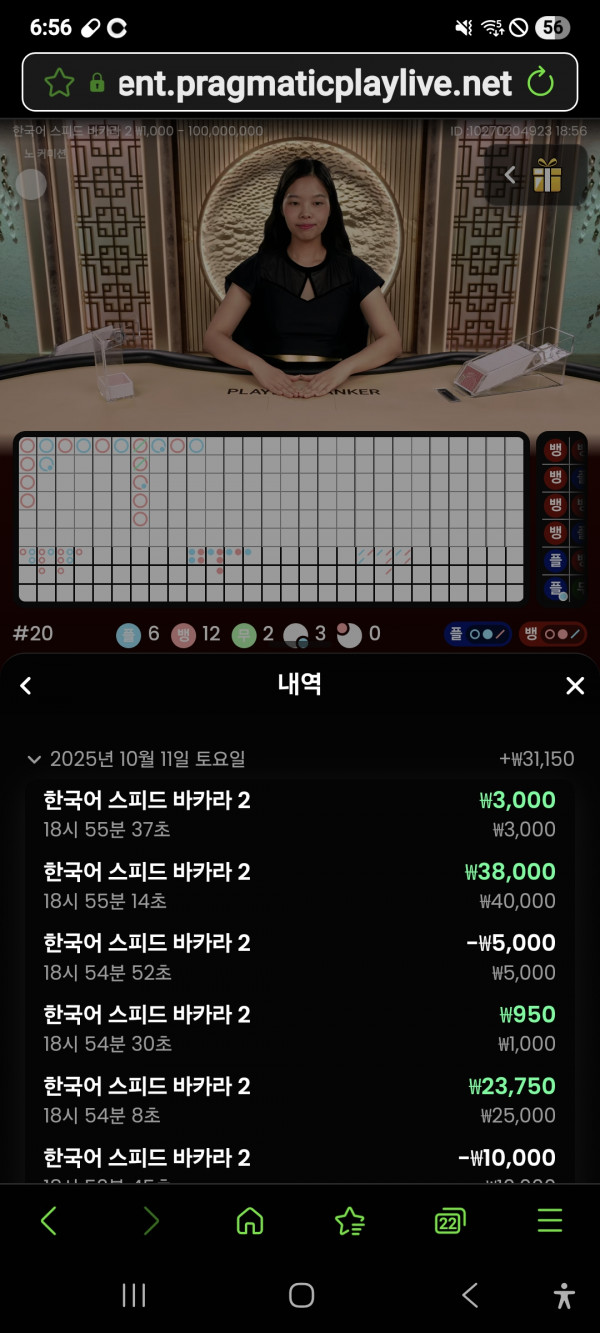This screenshot has height=1333, width=600.
Task: Tap the 뱅 prediction road button
Action: (552, 634)
